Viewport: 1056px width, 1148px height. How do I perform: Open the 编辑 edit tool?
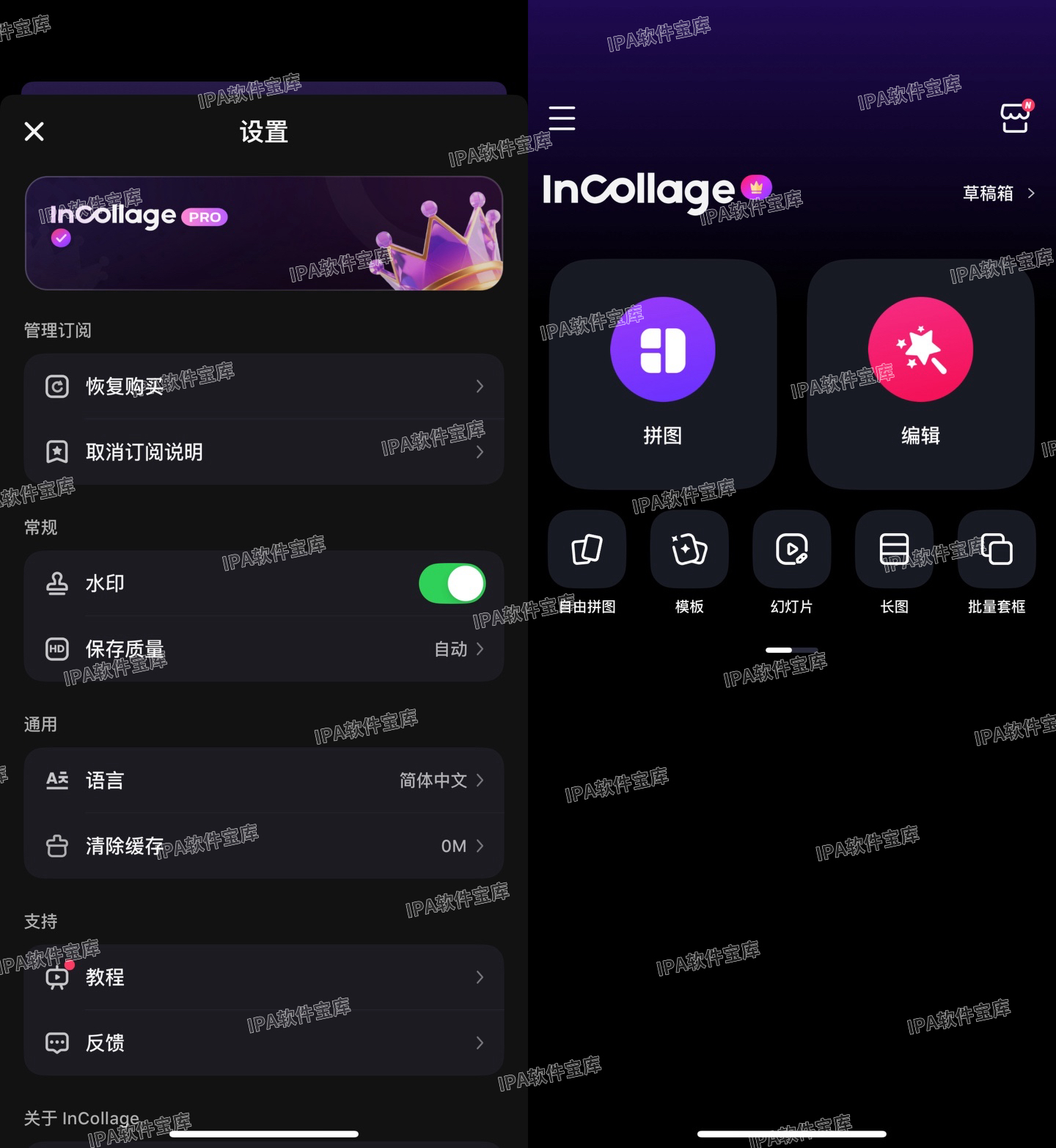[920, 374]
